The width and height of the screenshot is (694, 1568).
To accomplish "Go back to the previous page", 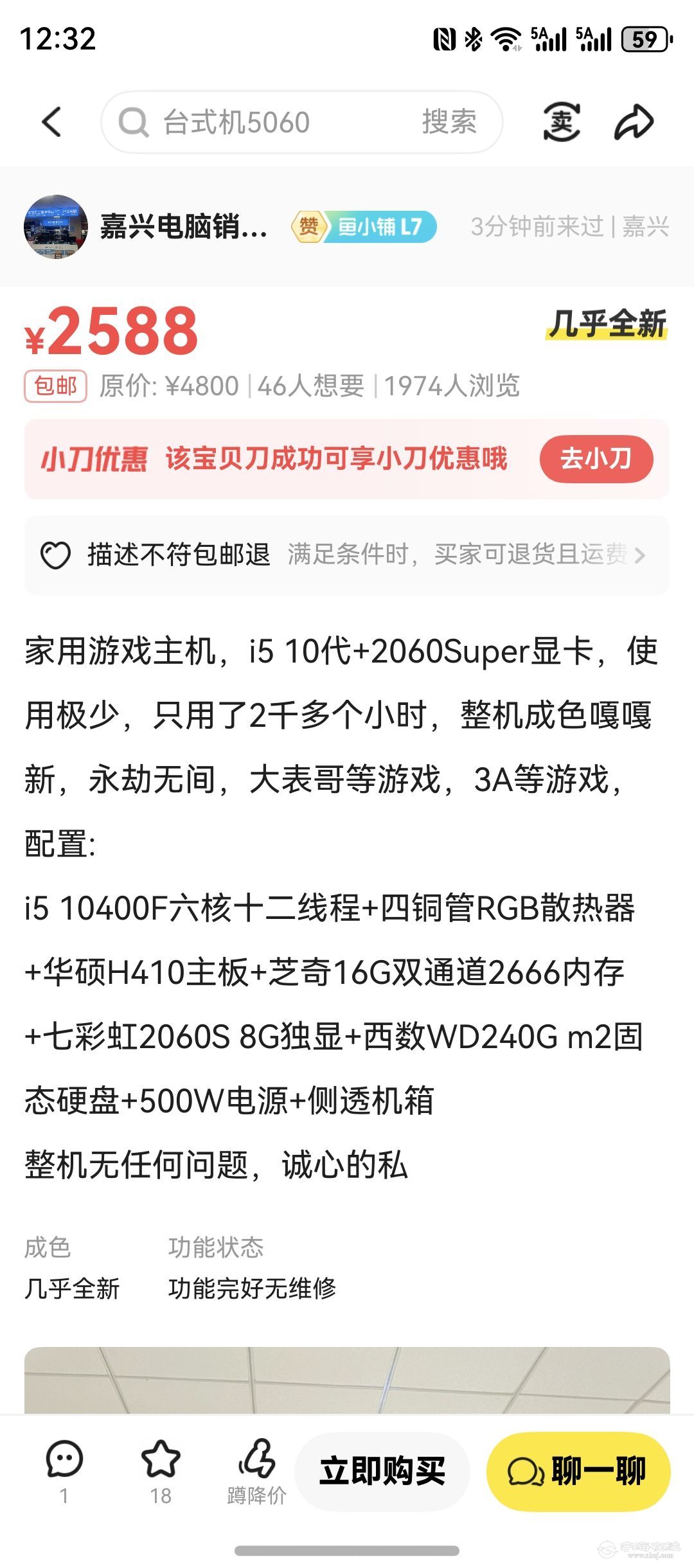I will [52, 122].
